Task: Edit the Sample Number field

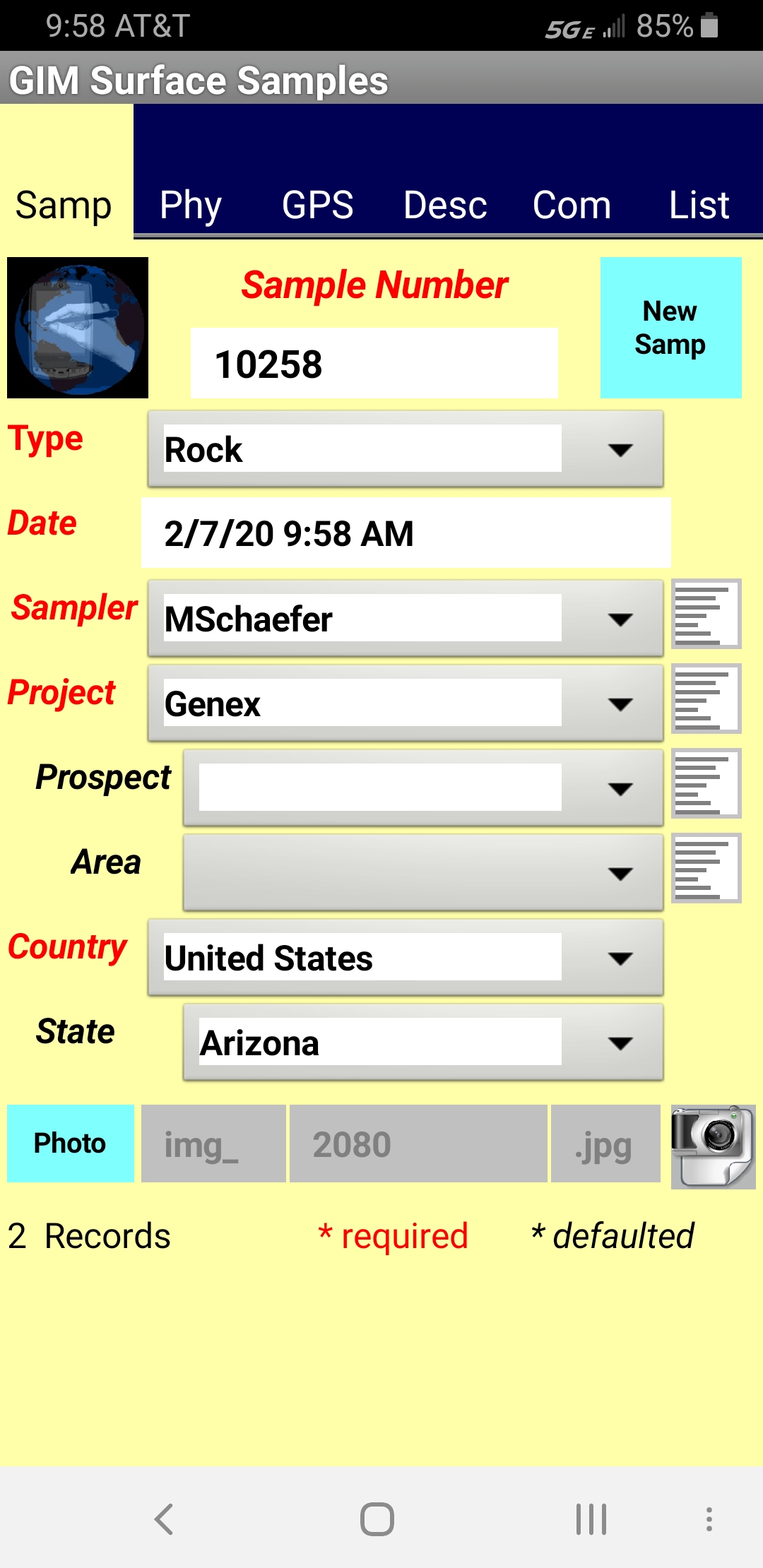Action: pyautogui.click(x=374, y=364)
